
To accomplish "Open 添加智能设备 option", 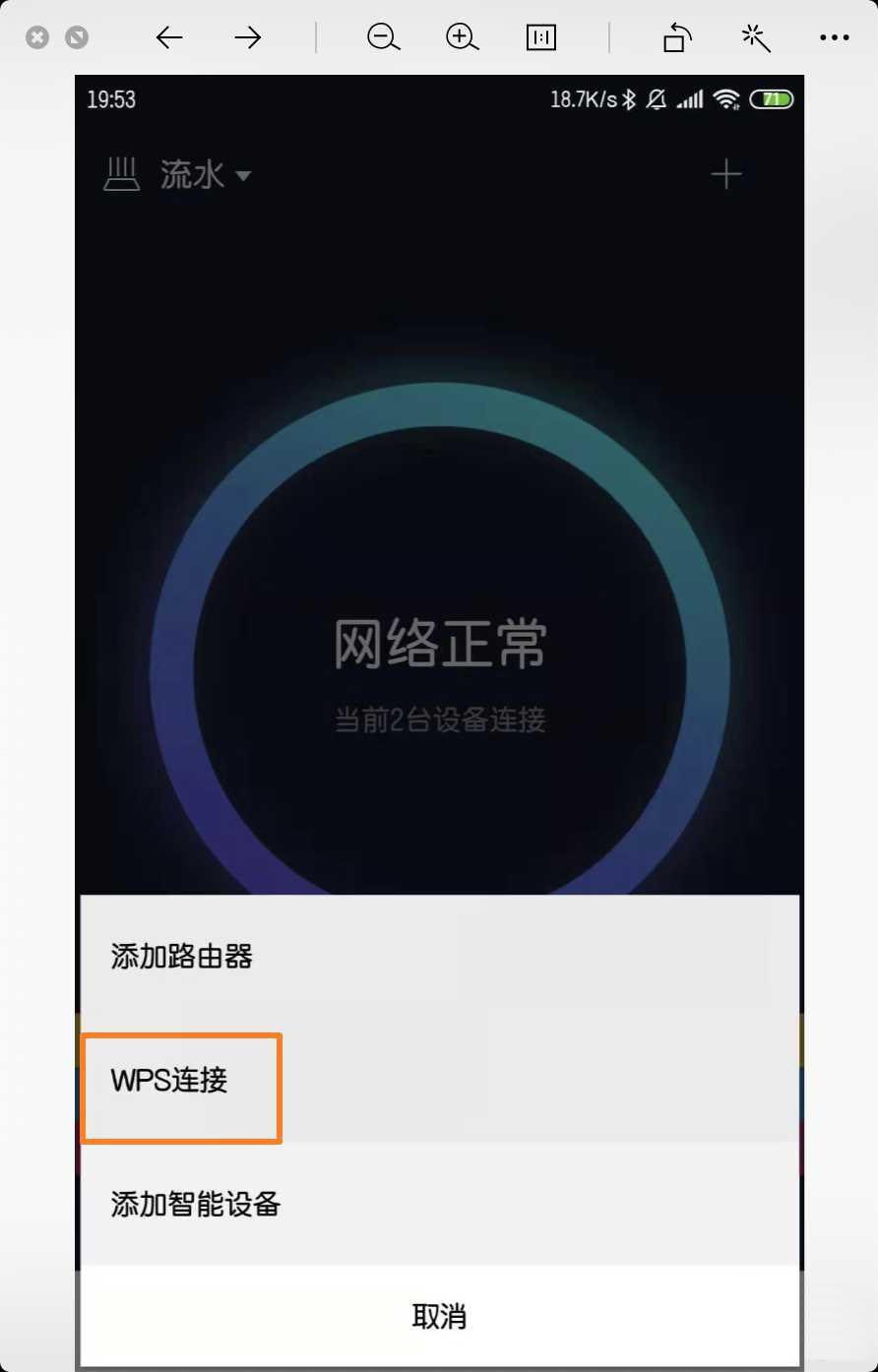I will click(196, 1204).
